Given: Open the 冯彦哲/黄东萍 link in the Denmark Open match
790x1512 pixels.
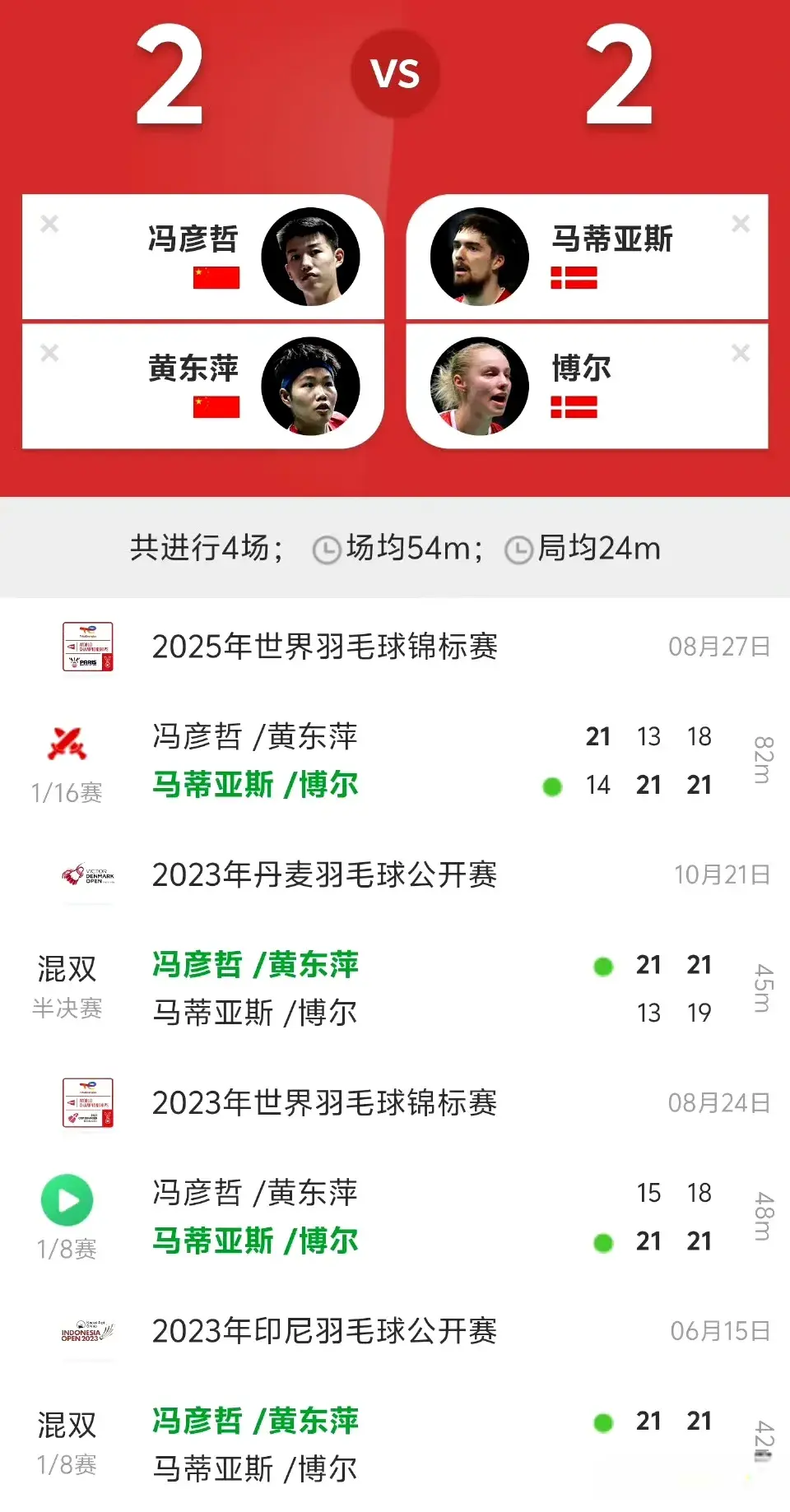Looking at the screenshot, I should (x=255, y=964).
